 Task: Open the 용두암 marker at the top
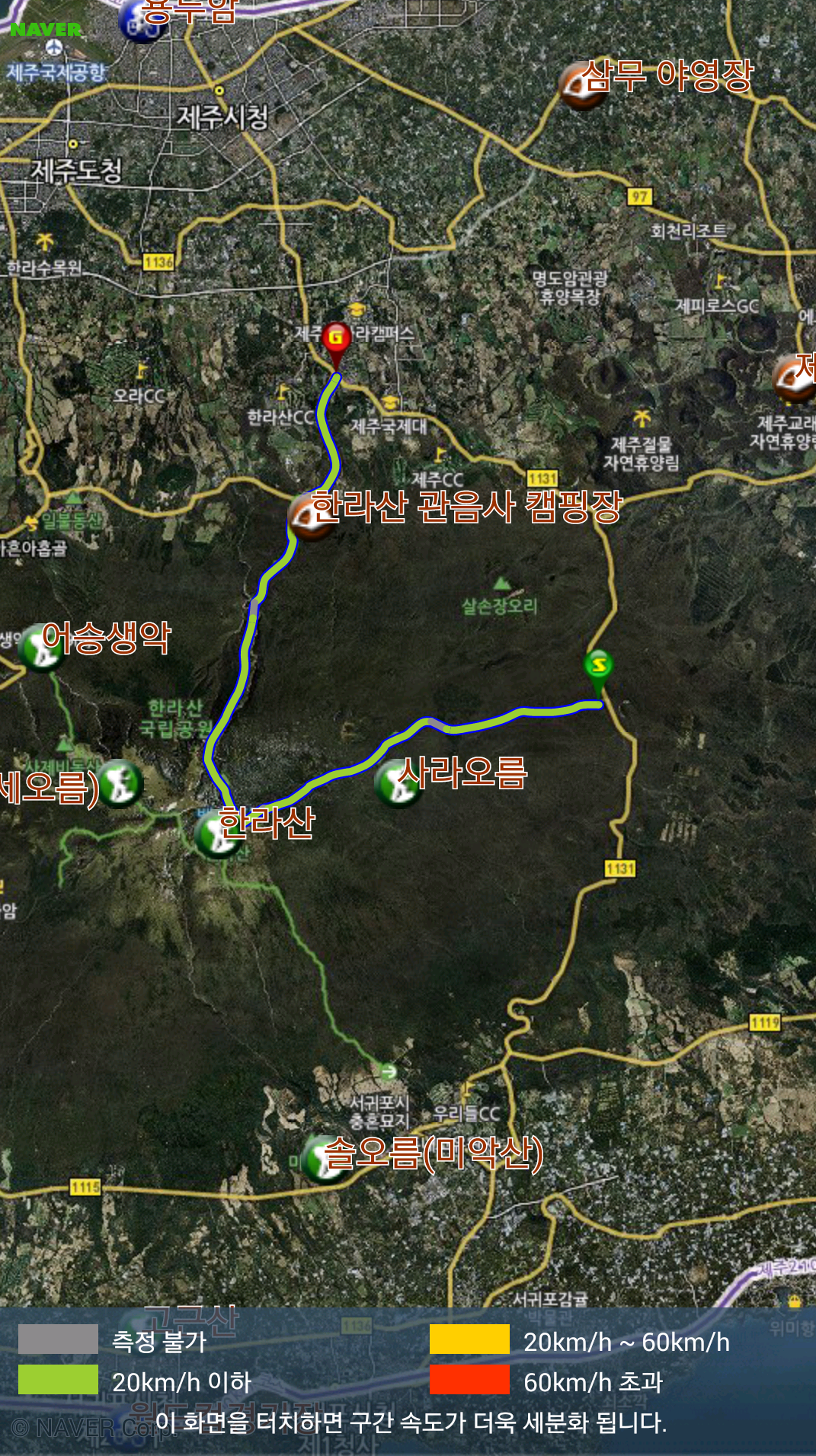[143, 20]
